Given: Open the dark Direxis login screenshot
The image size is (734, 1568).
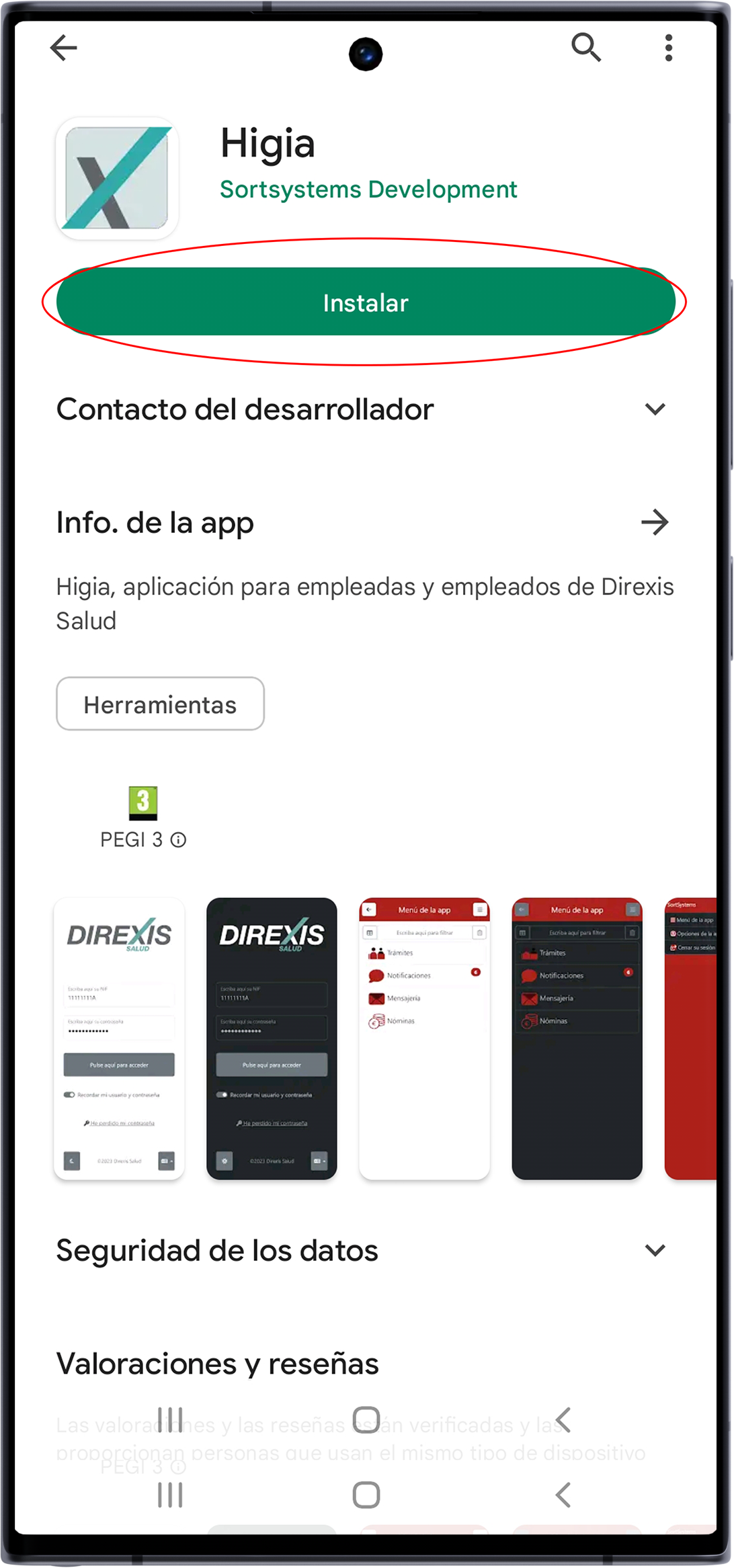Looking at the screenshot, I should pos(272,1038).
